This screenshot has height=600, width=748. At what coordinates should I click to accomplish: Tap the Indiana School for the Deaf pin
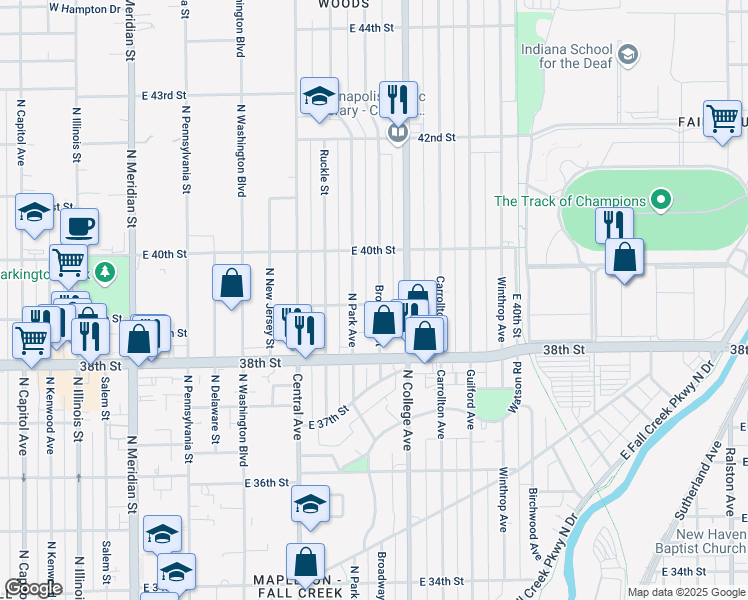point(627,56)
